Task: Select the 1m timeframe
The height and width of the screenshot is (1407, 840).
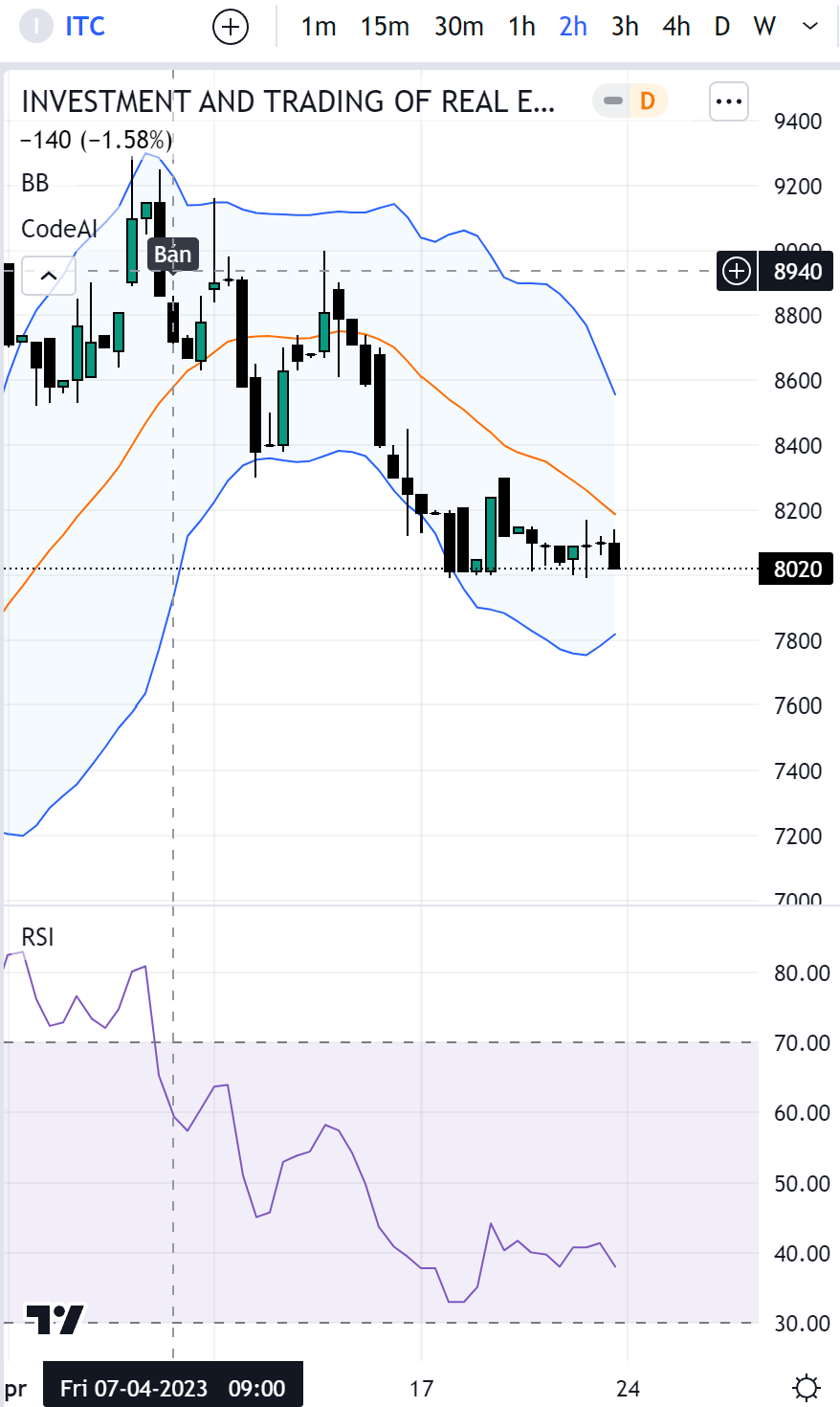Action: [x=318, y=27]
